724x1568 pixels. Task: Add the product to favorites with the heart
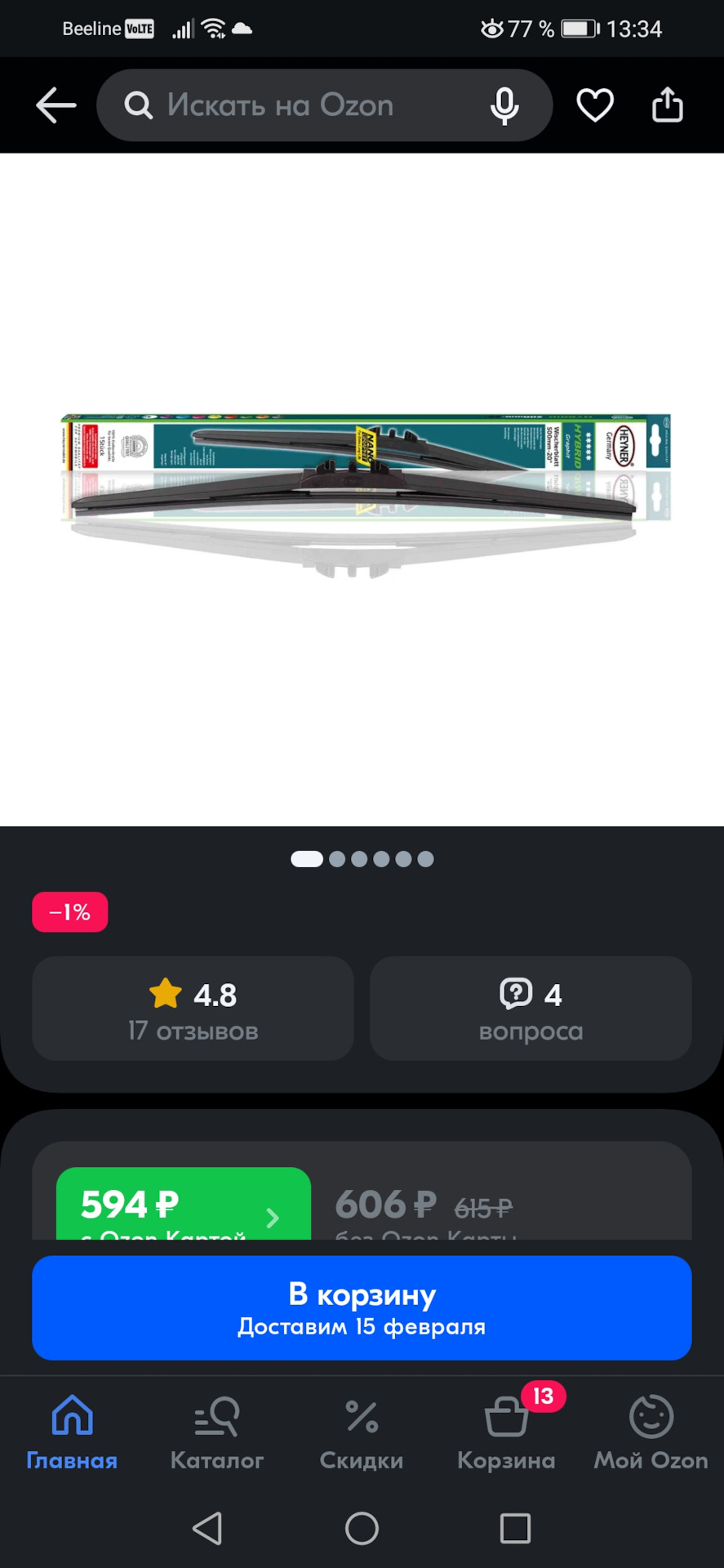click(x=595, y=105)
